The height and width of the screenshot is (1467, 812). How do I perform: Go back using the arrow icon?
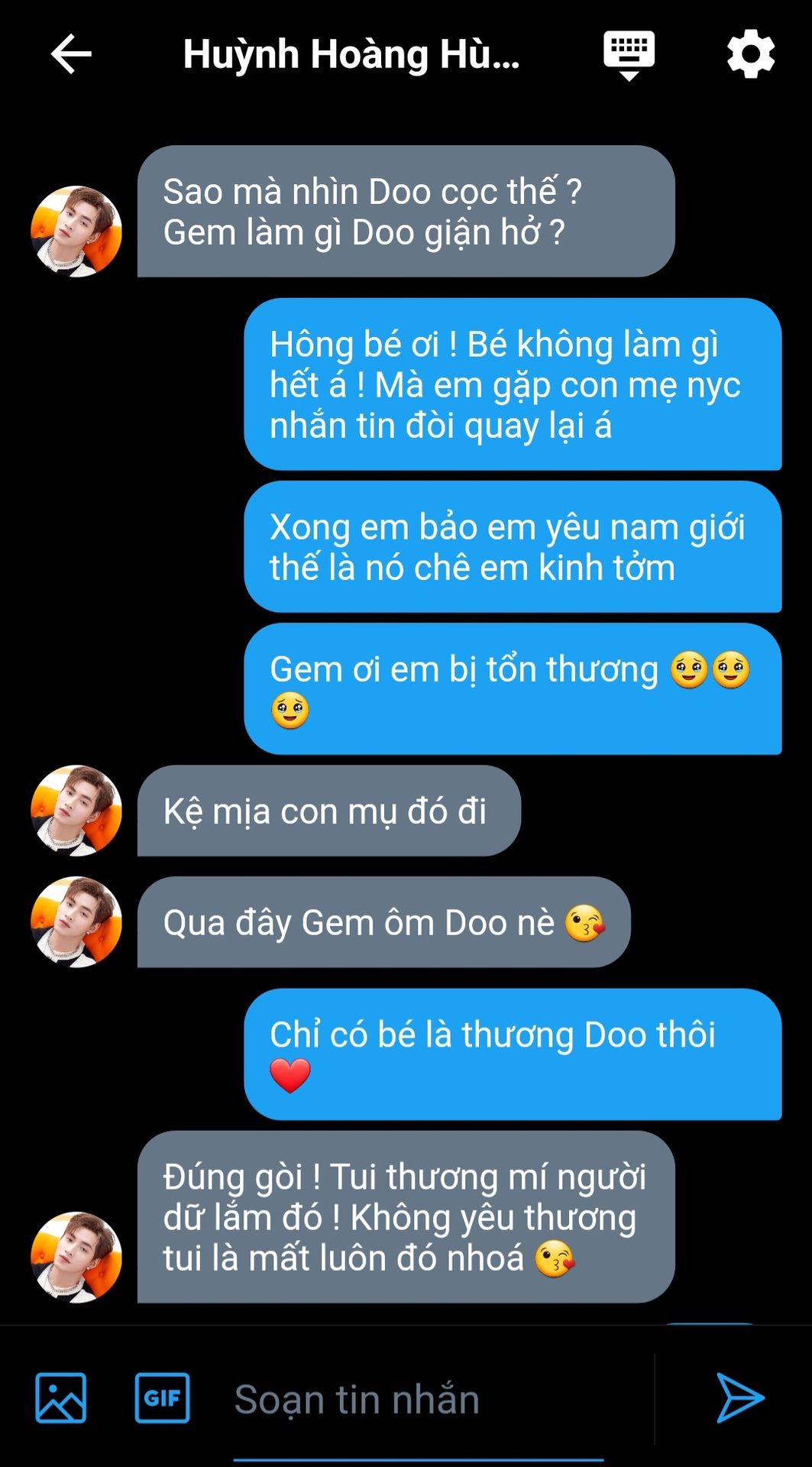pyautogui.click(x=71, y=54)
